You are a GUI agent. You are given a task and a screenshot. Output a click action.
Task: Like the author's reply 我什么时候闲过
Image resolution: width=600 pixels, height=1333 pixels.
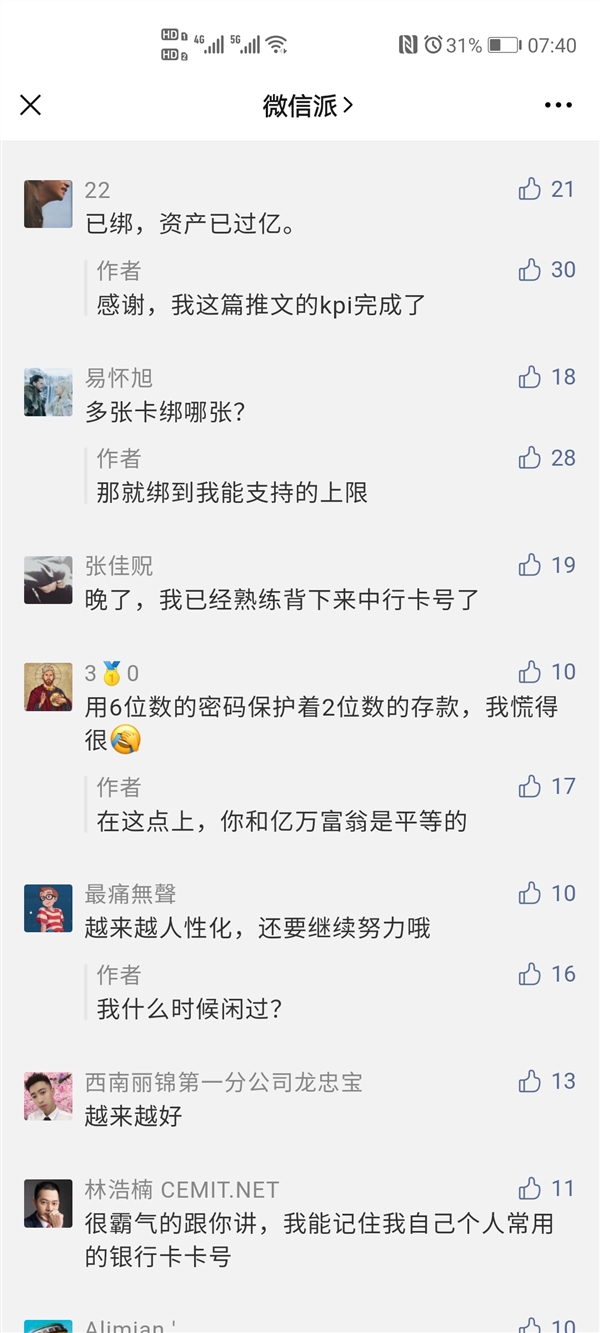pyautogui.click(x=530, y=974)
